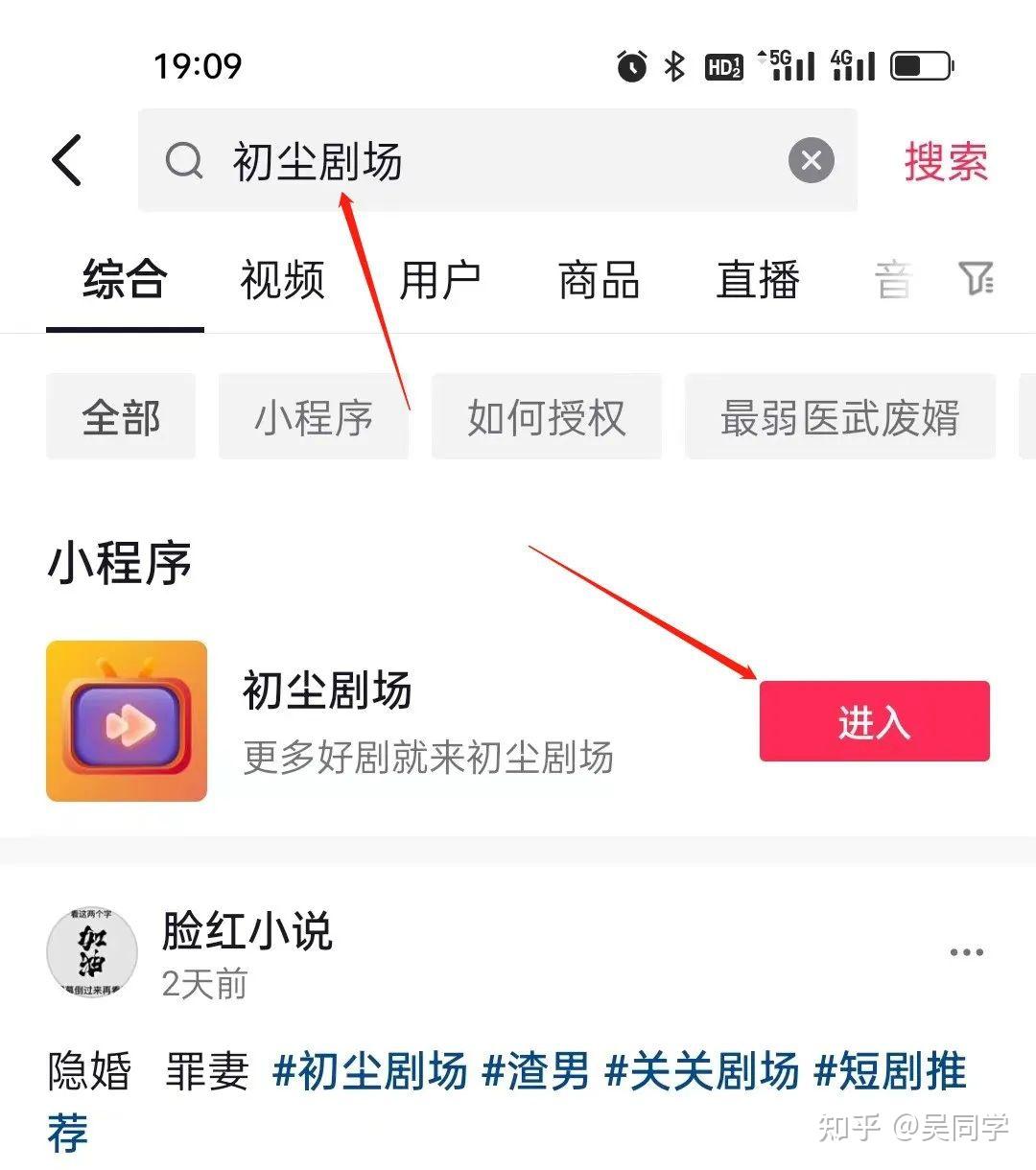1036x1170 pixels.
Task: Open 脸红小说's profile avatar
Action: (x=92, y=952)
